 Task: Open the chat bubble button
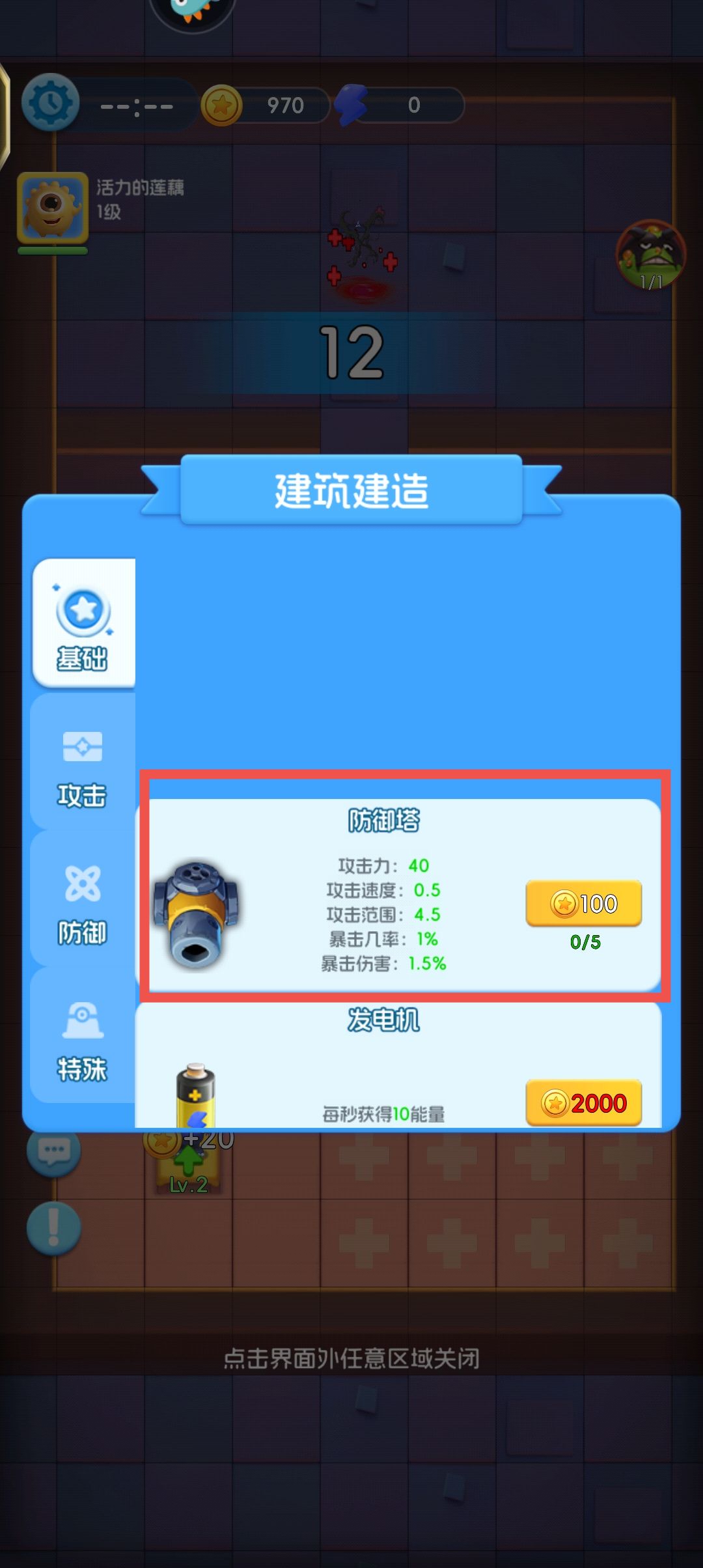click(53, 1151)
